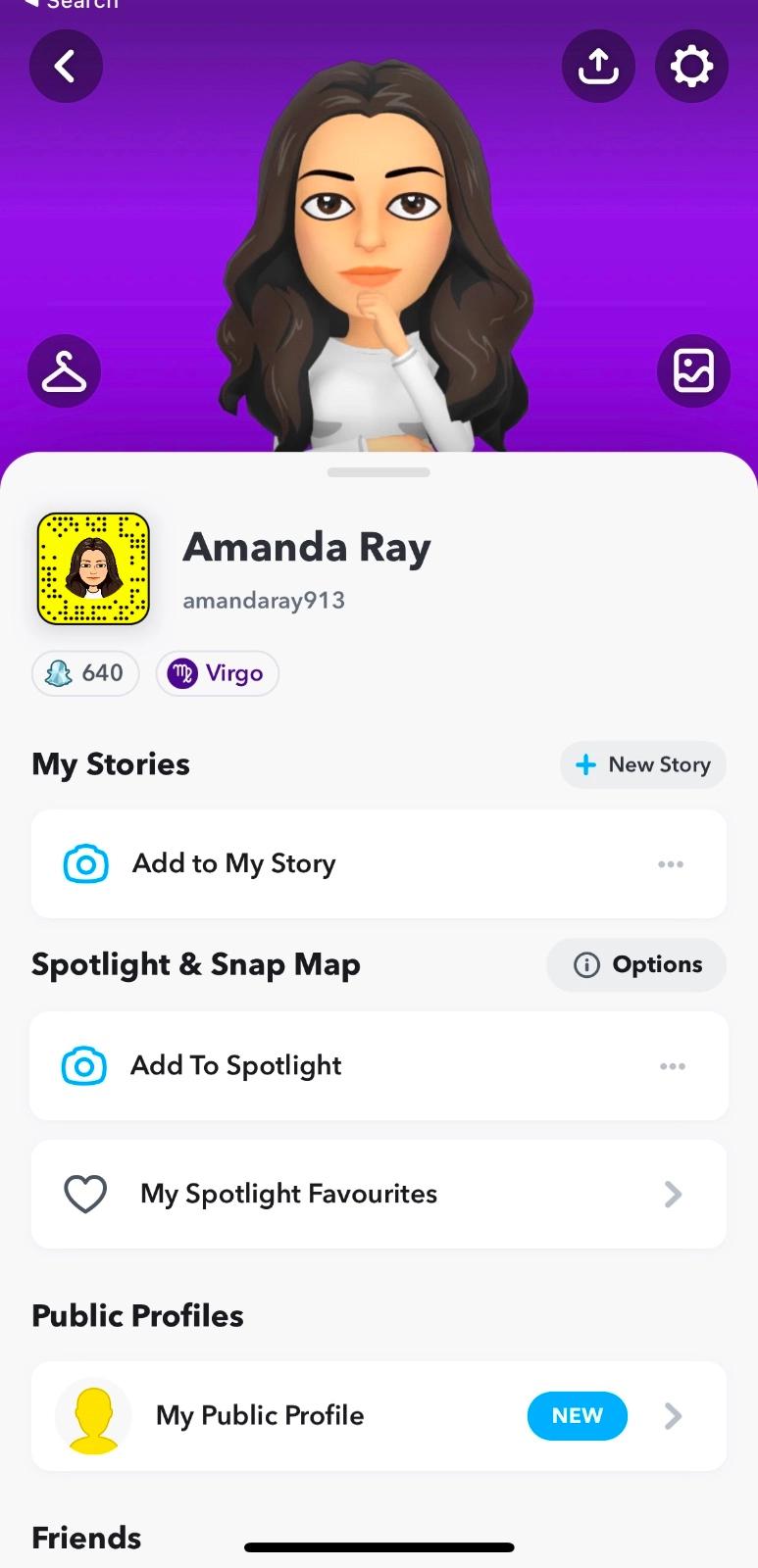Change Bitmoji outfit with hanger icon
This screenshot has height=1568, width=758.
pos(65,371)
